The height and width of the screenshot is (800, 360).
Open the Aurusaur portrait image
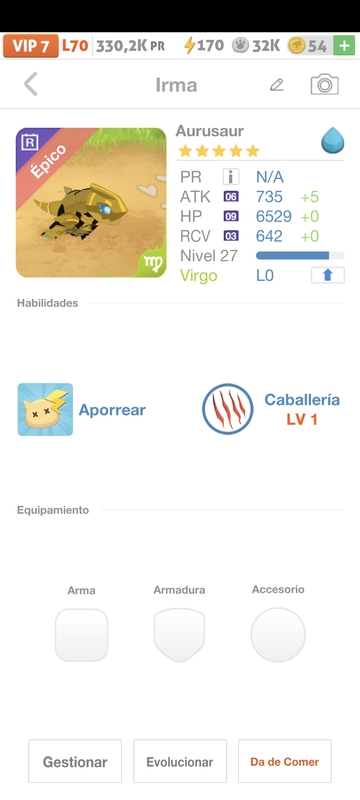[x=91, y=203]
